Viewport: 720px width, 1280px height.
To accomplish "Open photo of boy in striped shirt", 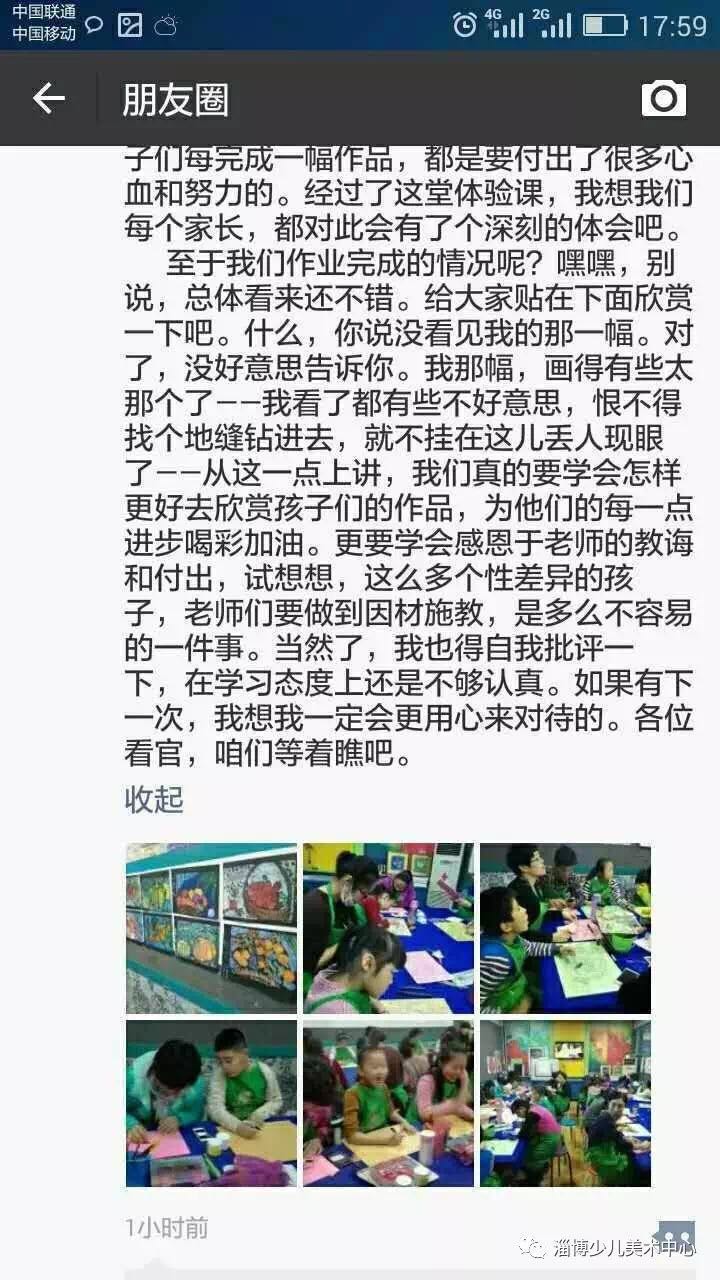I will coord(565,928).
